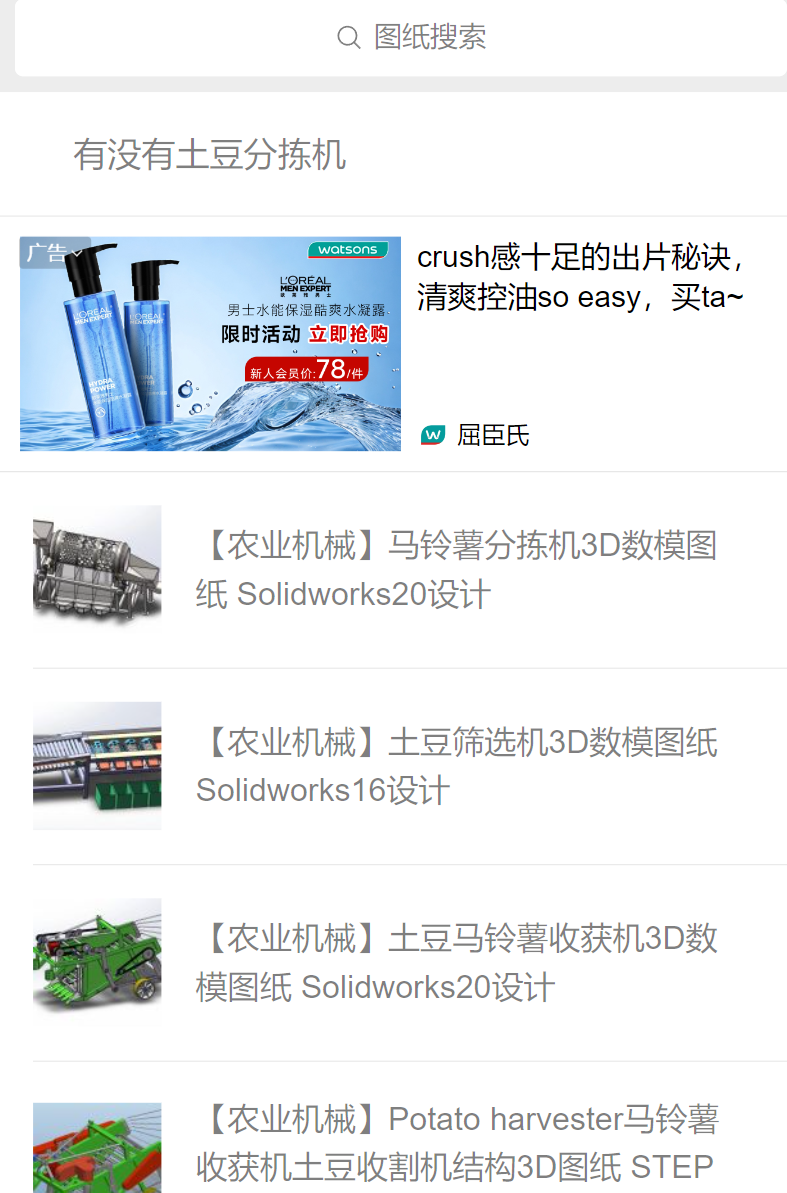Open 土豆筛选机3D数模图纸 Solidworks16 result
787x1193 pixels.
456,766
